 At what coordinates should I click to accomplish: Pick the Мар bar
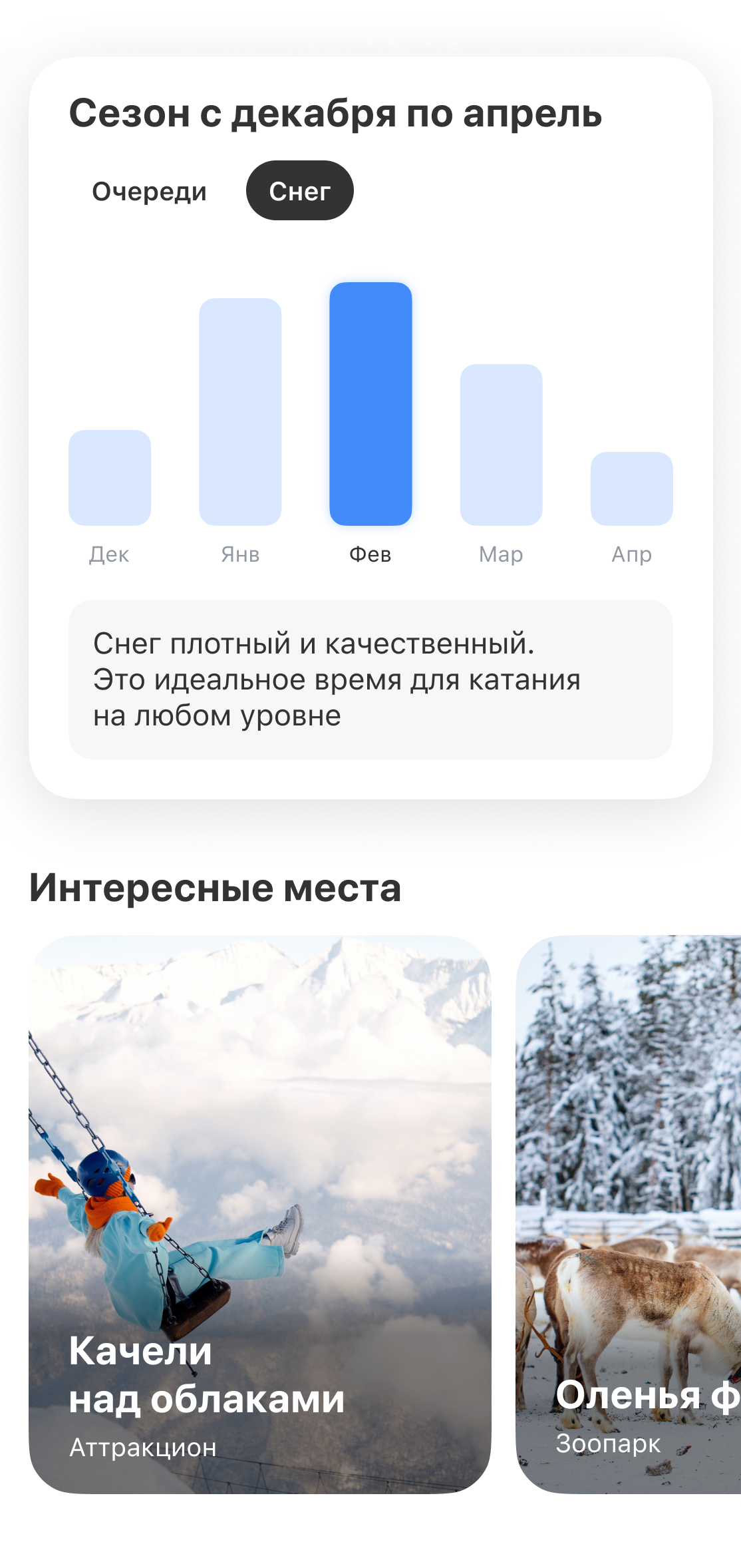coord(501,444)
